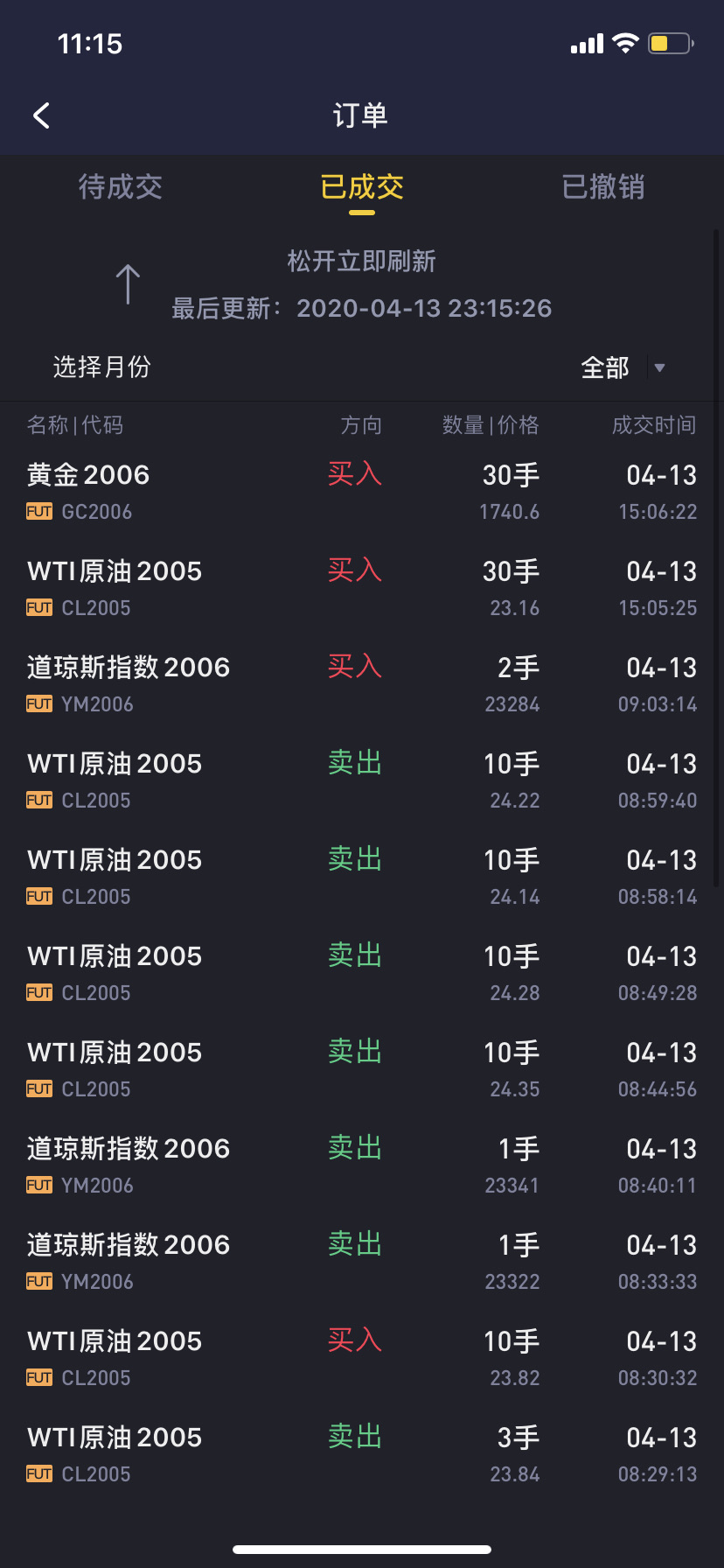Open the 黄金2006 order at 15:06:22
The height and width of the screenshot is (1568, 724).
pos(362,493)
